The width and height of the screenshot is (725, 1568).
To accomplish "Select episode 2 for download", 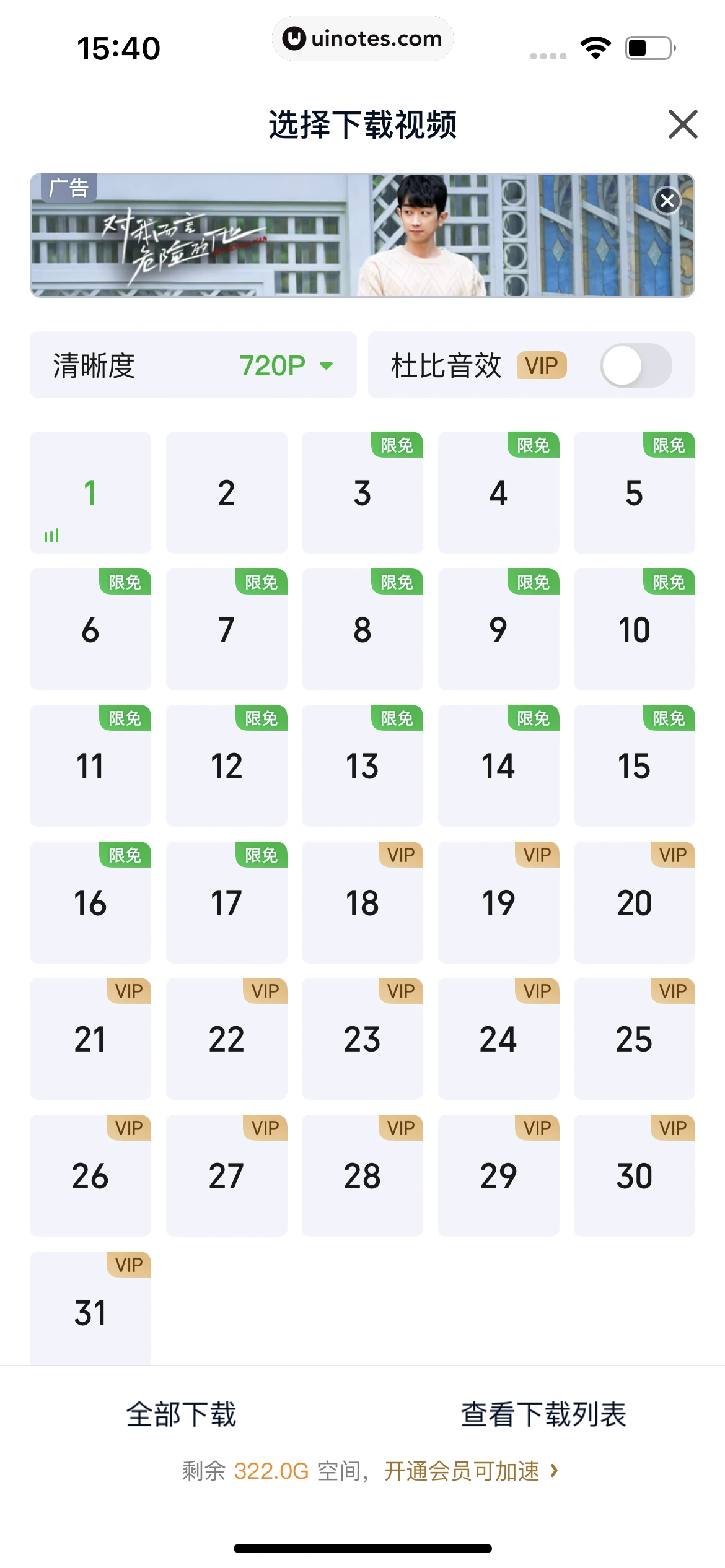I will pyautogui.click(x=227, y=492).
